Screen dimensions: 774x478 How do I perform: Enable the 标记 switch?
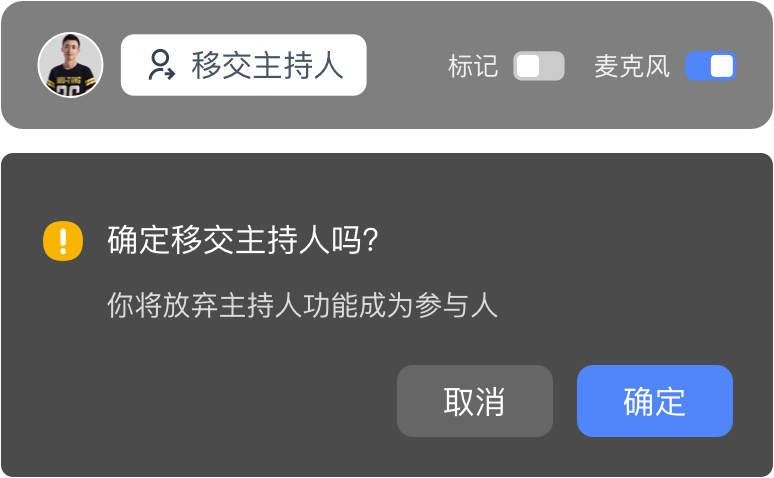point(538,66)
